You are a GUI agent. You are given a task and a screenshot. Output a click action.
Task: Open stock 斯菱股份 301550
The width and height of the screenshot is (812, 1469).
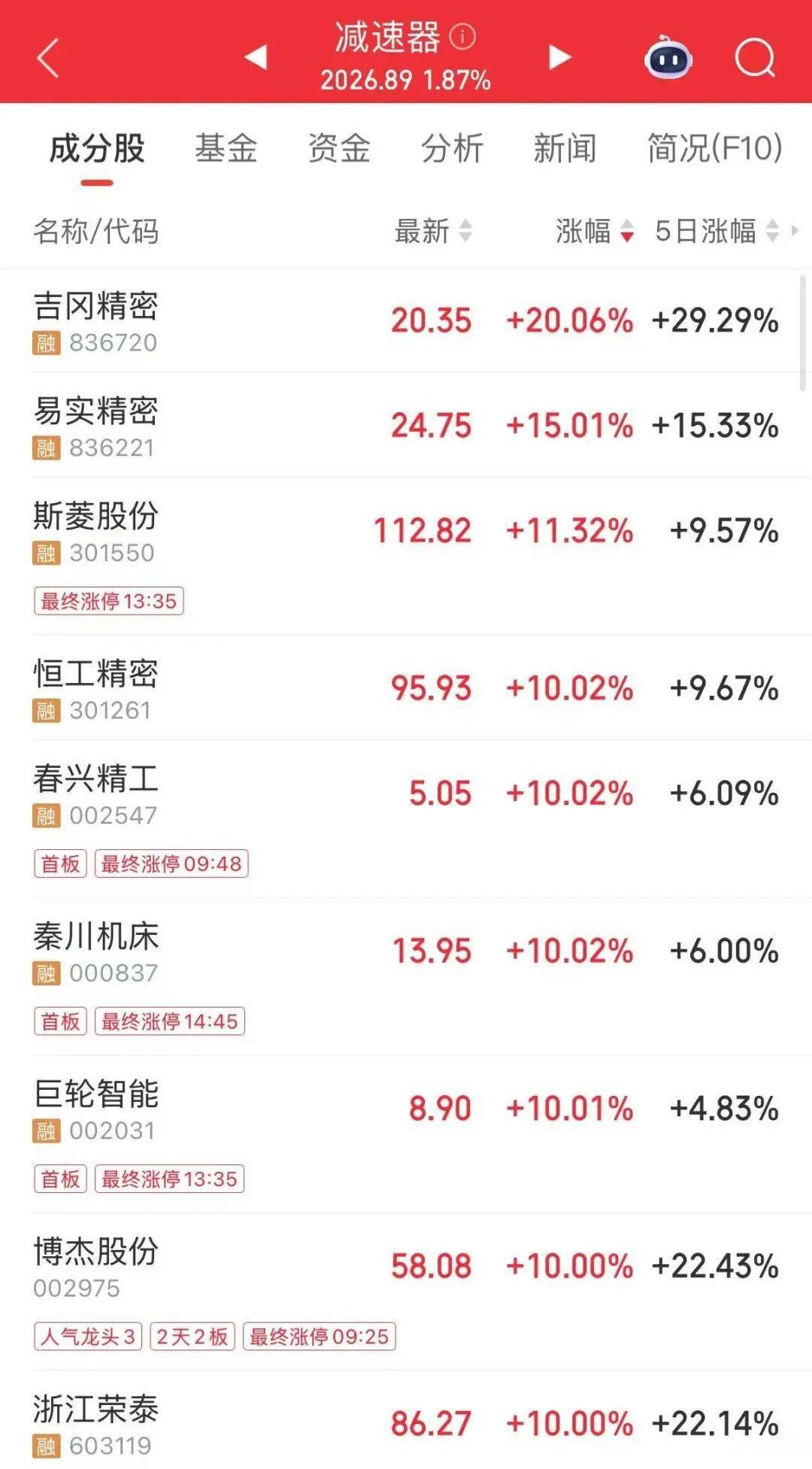point(406,557)
